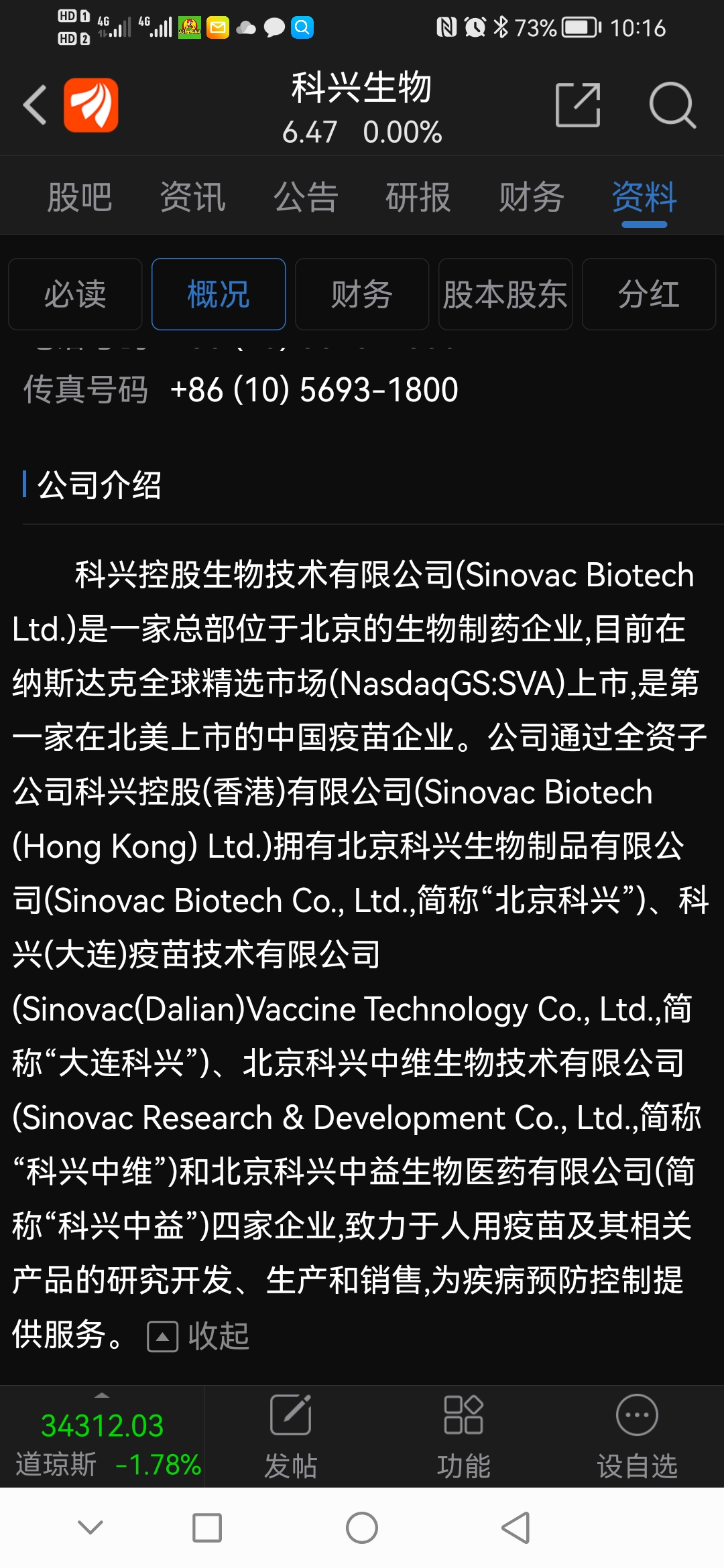The width and height of the screenshot is (724, 1568).
Task: Open the 道琼斯 index ticker
Action: point(102,1437)
